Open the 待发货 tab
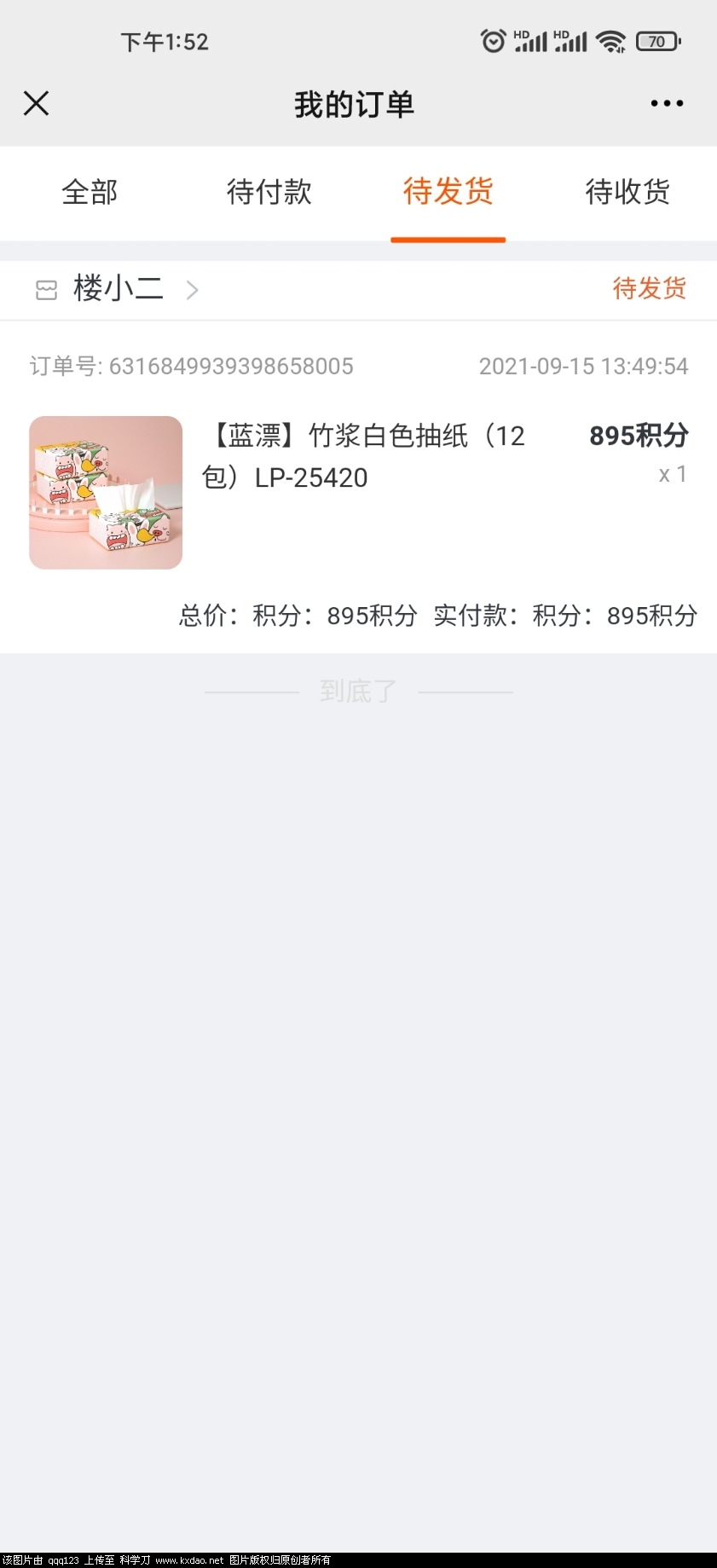 point(448,193)
